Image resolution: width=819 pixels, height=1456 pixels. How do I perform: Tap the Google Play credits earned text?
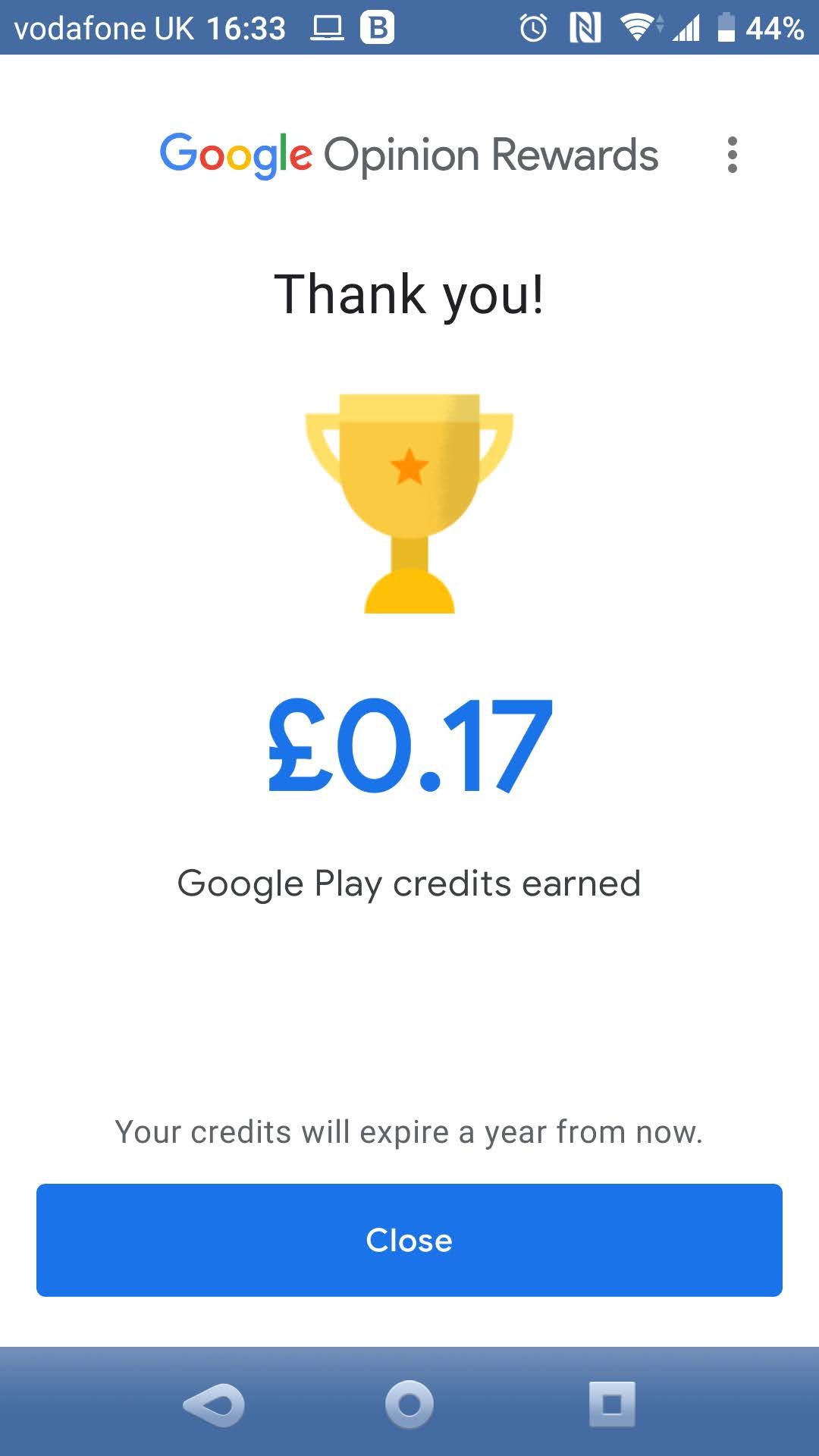tap(409, 882)
